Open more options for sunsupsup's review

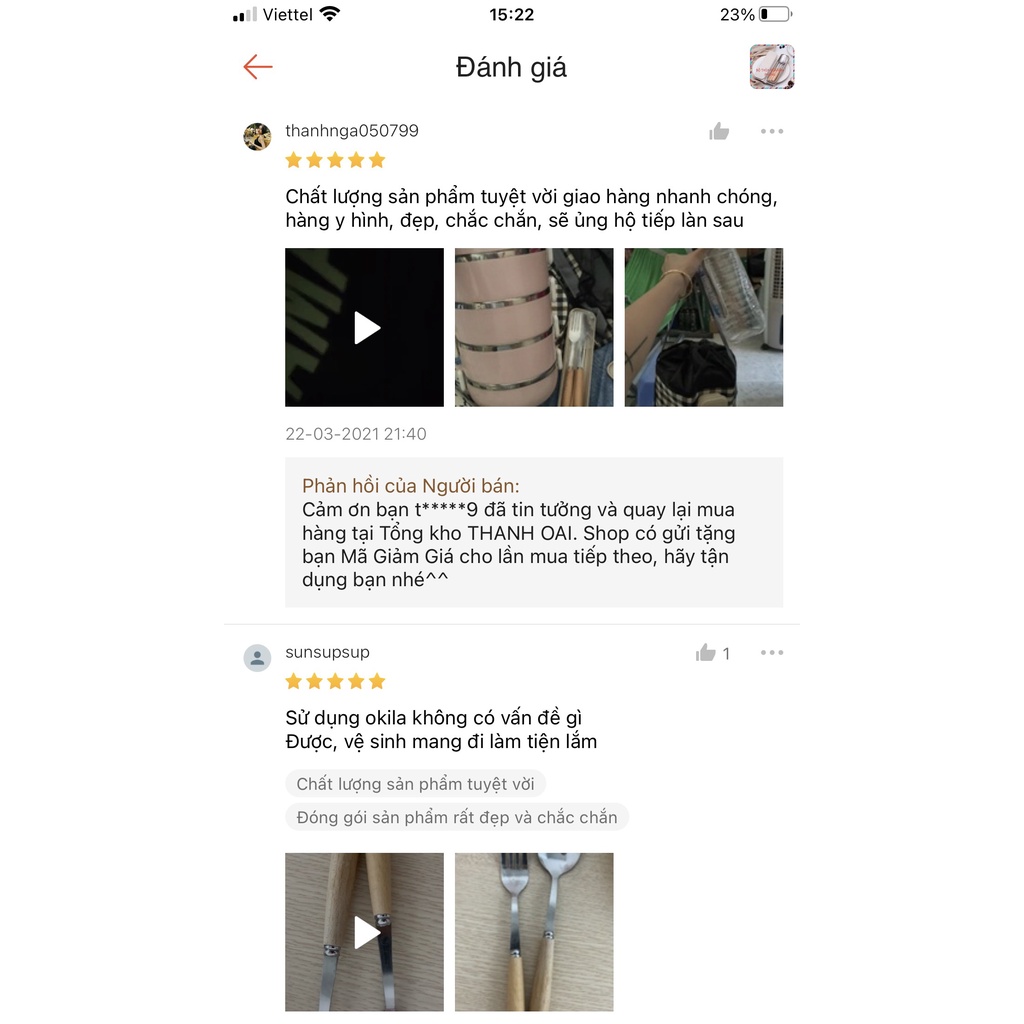point(771,653)
